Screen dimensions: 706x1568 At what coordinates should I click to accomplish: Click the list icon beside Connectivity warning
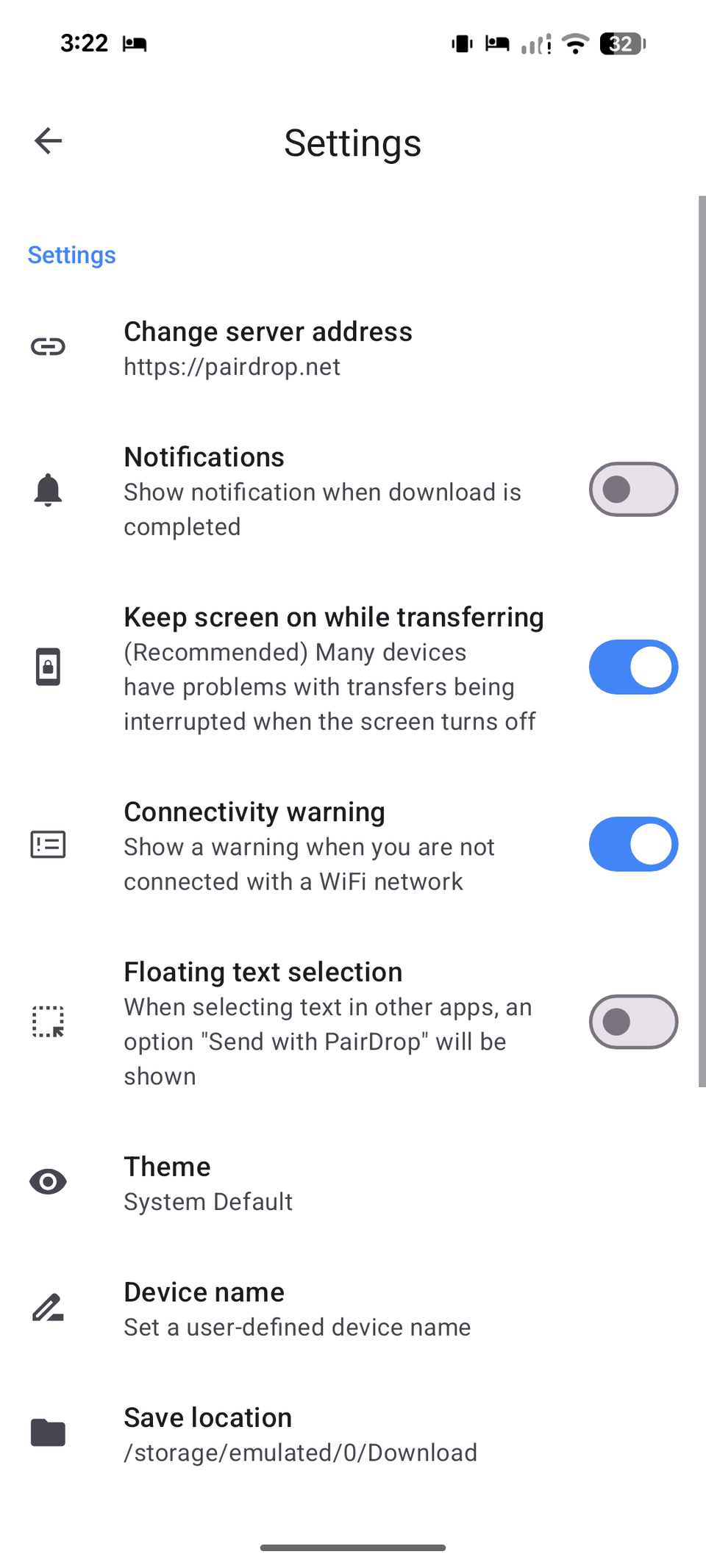pyautogui.click(x=48, y=845)
